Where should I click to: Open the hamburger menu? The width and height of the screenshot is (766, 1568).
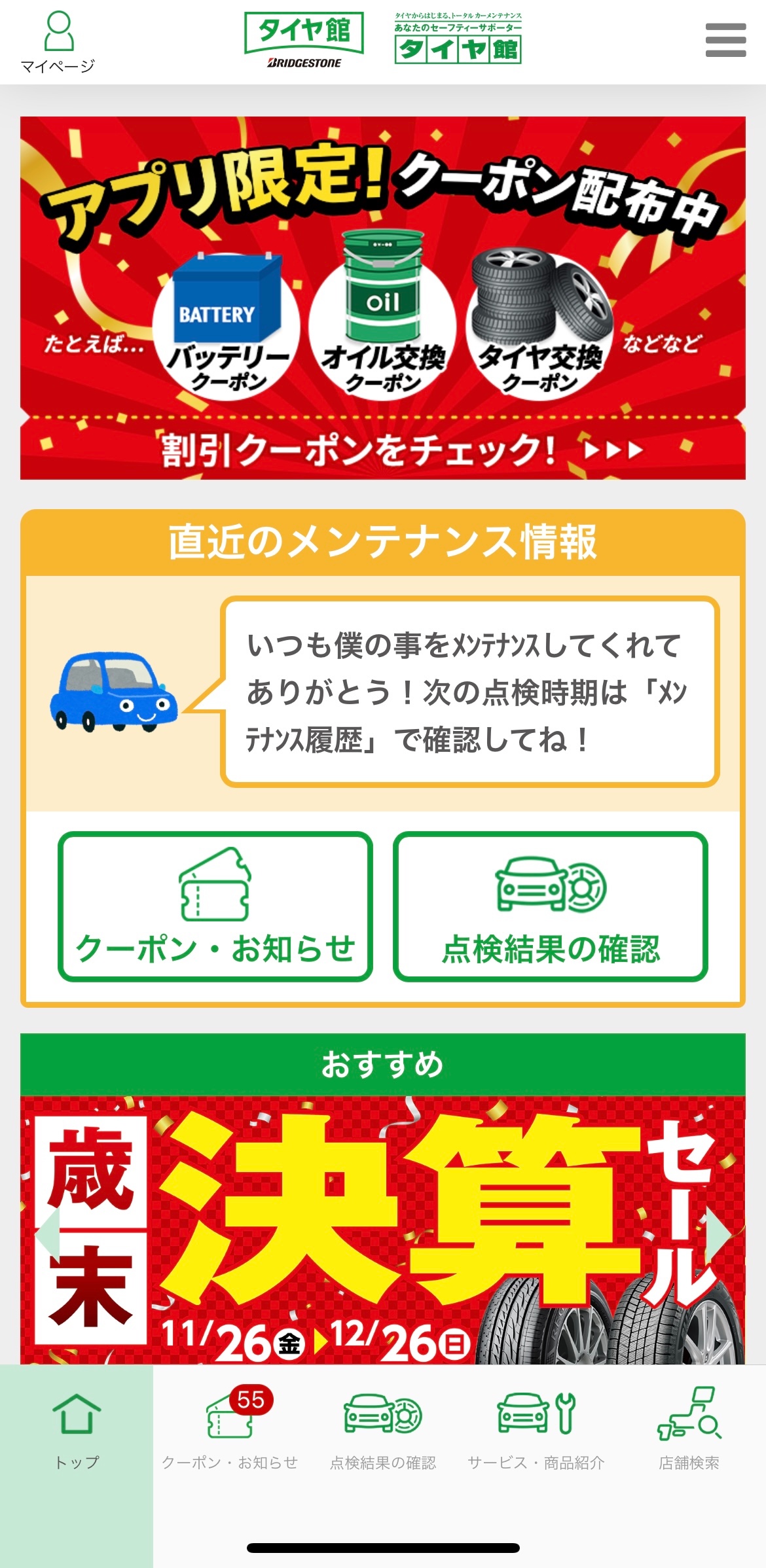[725, 41]
